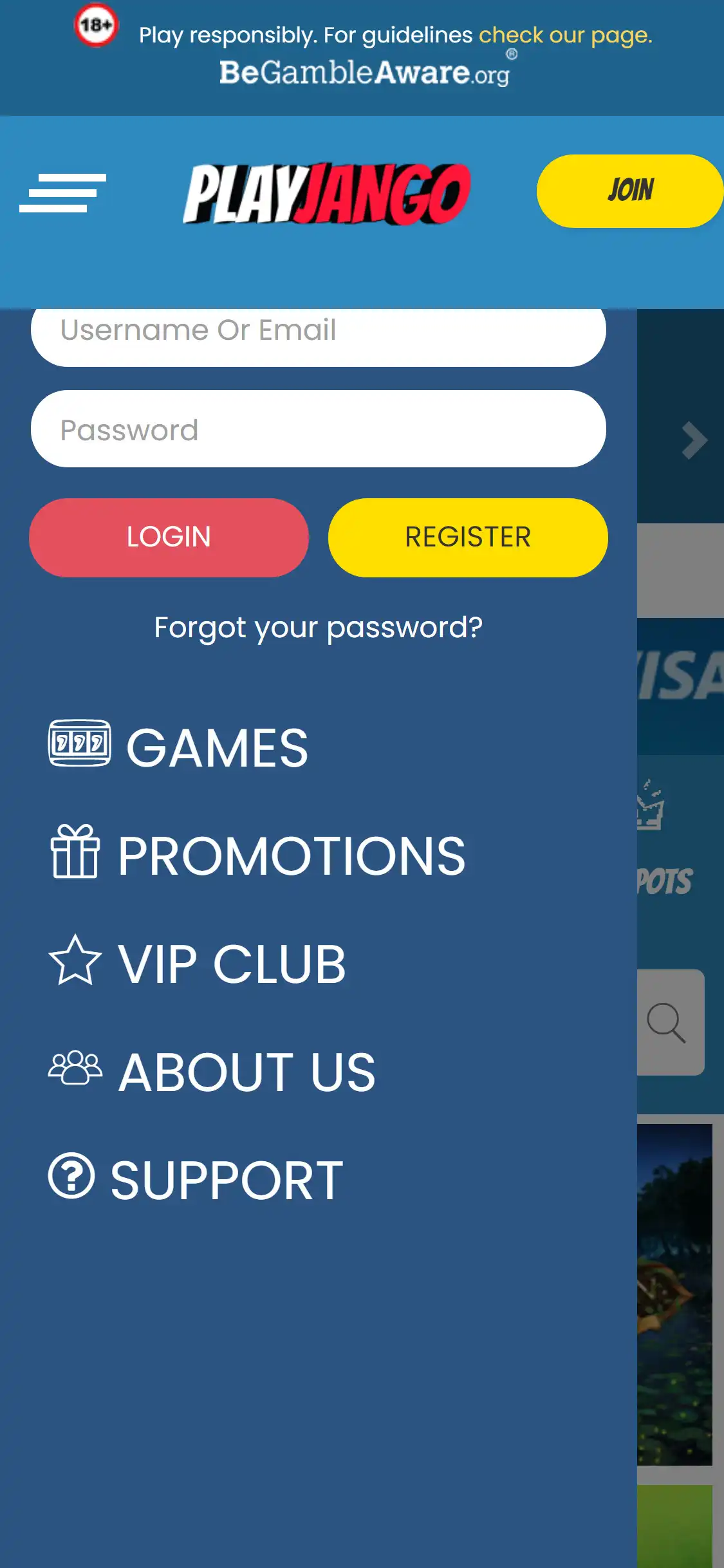View the ABOUT US page

(212, 1072)
